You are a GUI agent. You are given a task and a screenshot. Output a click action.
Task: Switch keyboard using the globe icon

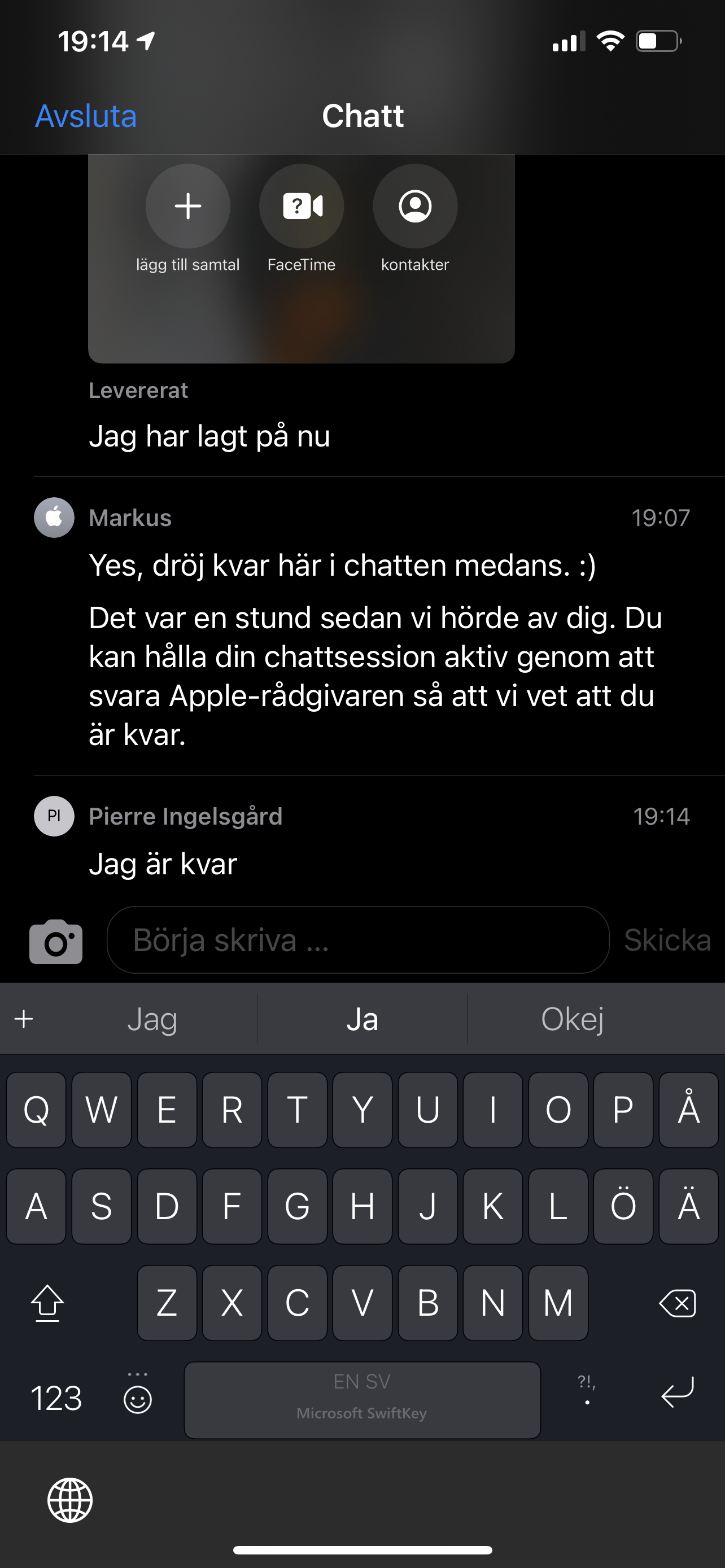click(70, 1500)
